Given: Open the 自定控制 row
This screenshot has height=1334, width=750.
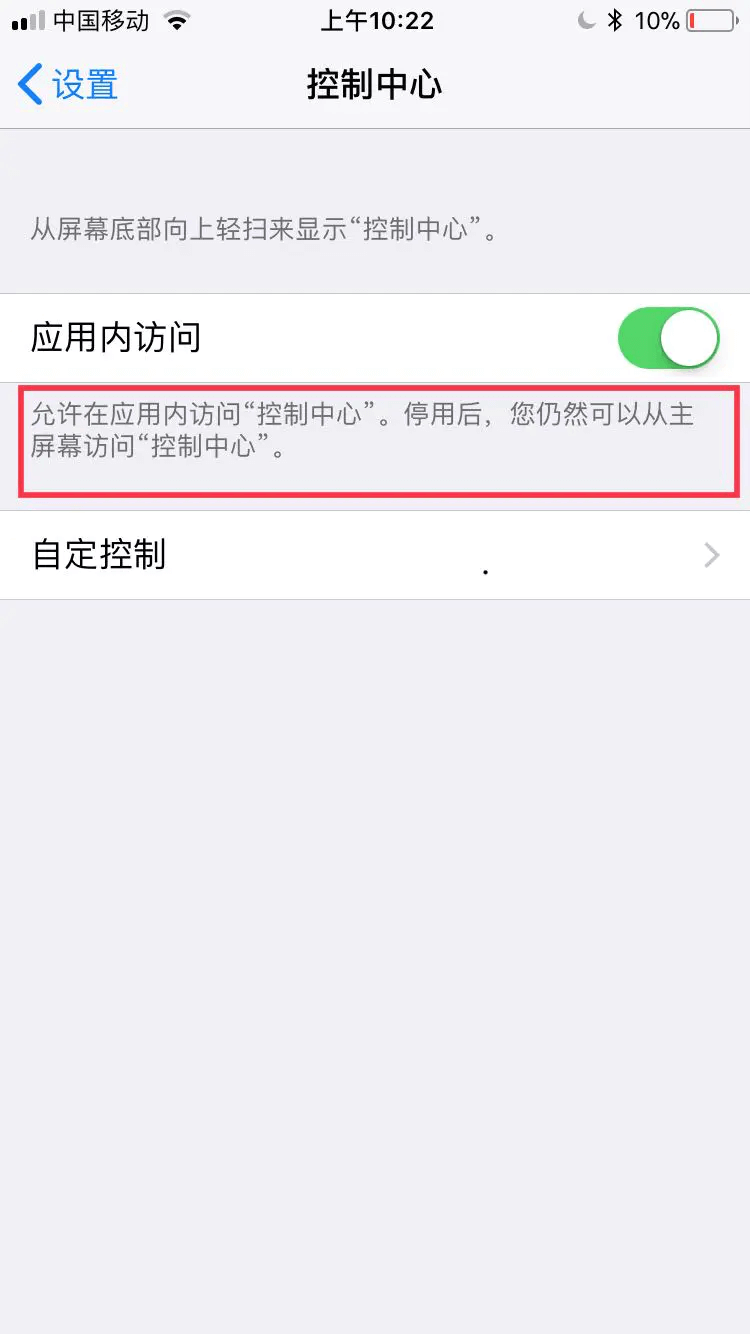Looking at the screenshot, I should (375, 555).
